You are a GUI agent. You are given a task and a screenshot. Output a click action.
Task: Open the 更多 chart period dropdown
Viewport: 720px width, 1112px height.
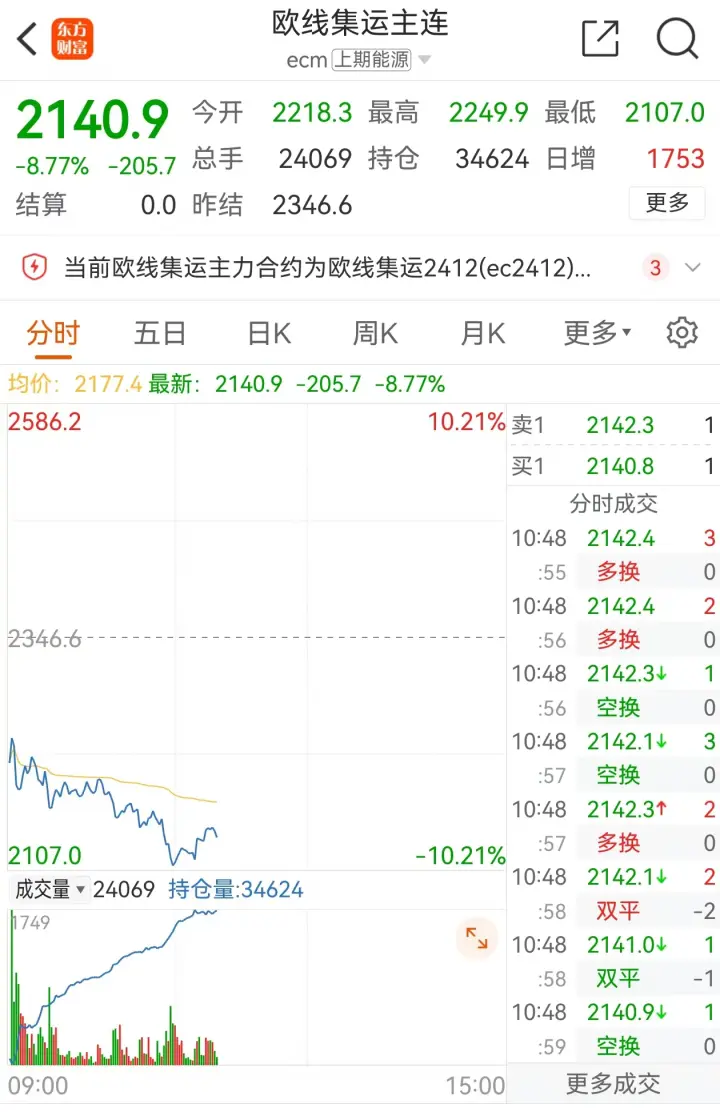point(597,333)
